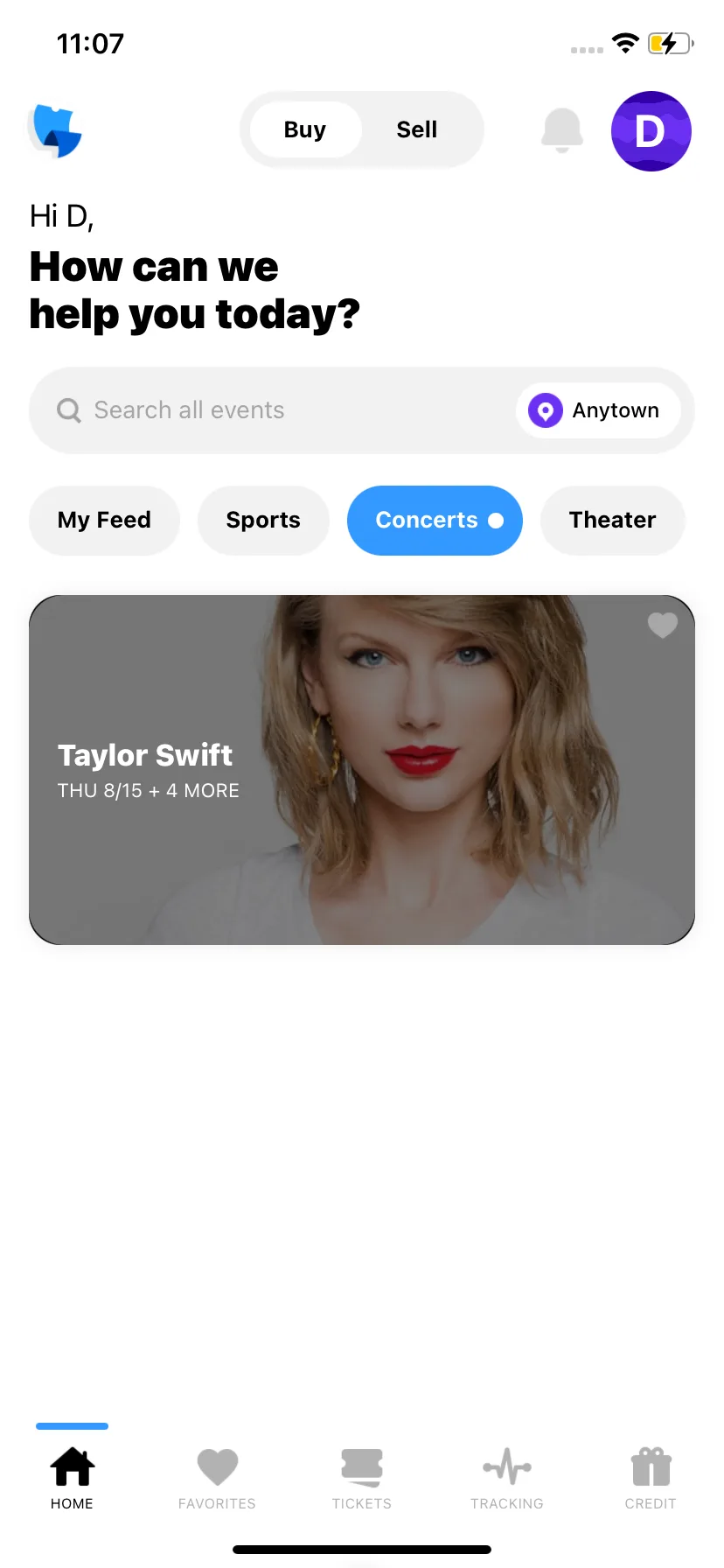The width and height of the screenshot is (724, 1568).
Task: Select the Buy segment
Action: [305, 129]
